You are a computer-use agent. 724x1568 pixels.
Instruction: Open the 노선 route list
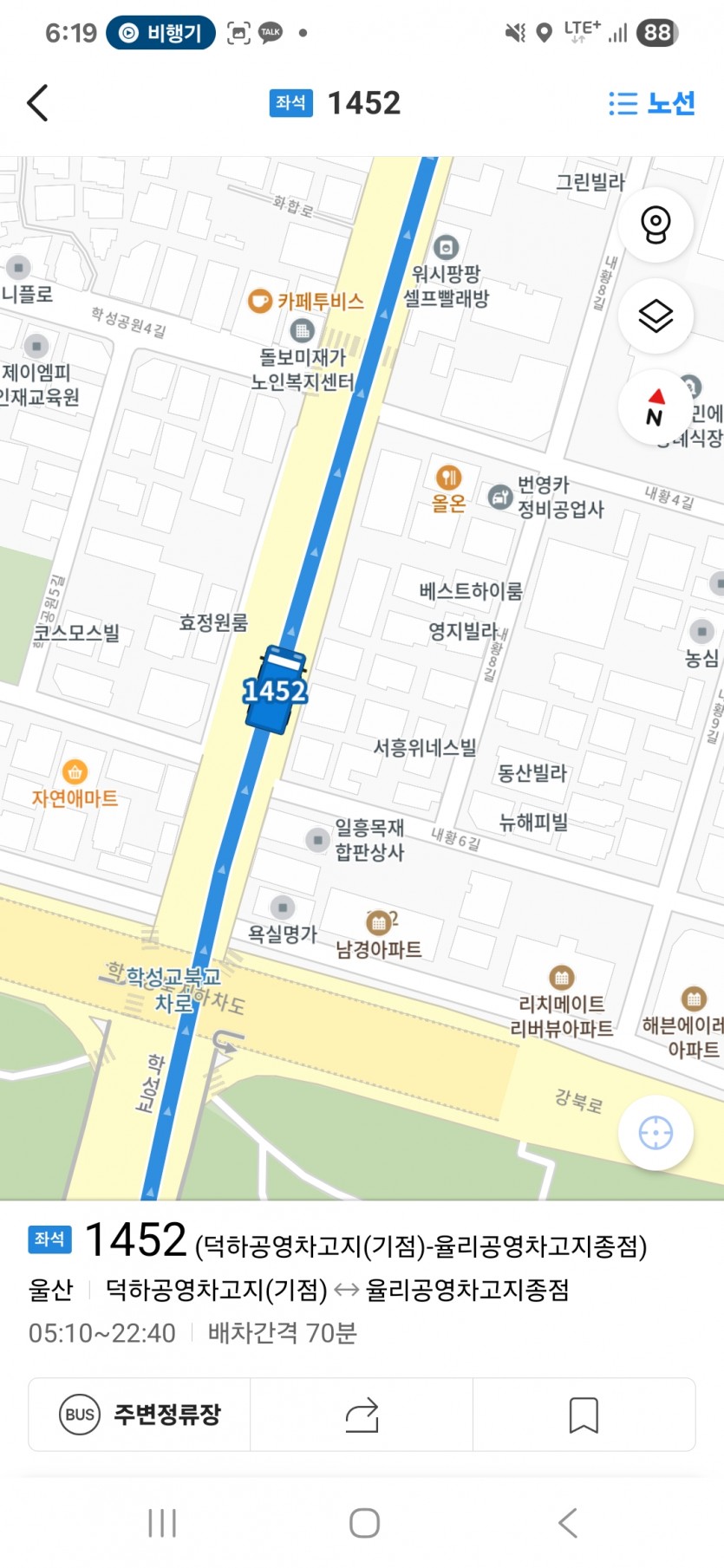[652, 103]
